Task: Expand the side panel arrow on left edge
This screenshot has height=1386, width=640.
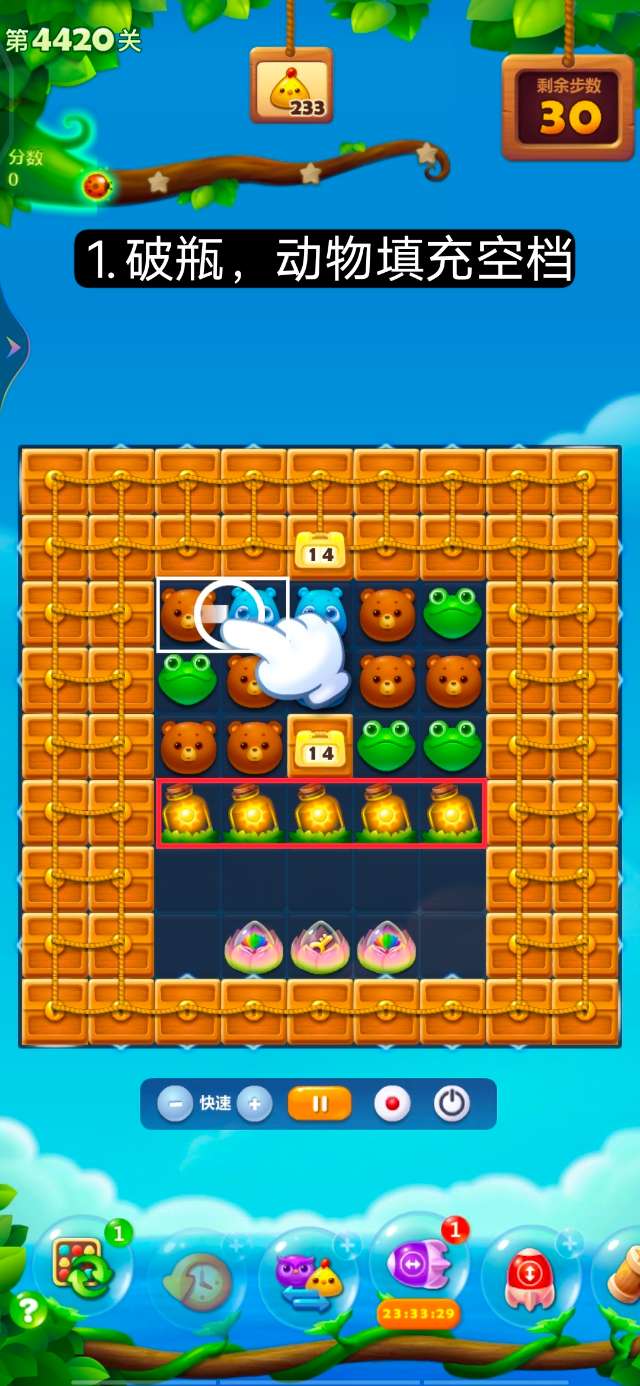Action: pos(12,347)
